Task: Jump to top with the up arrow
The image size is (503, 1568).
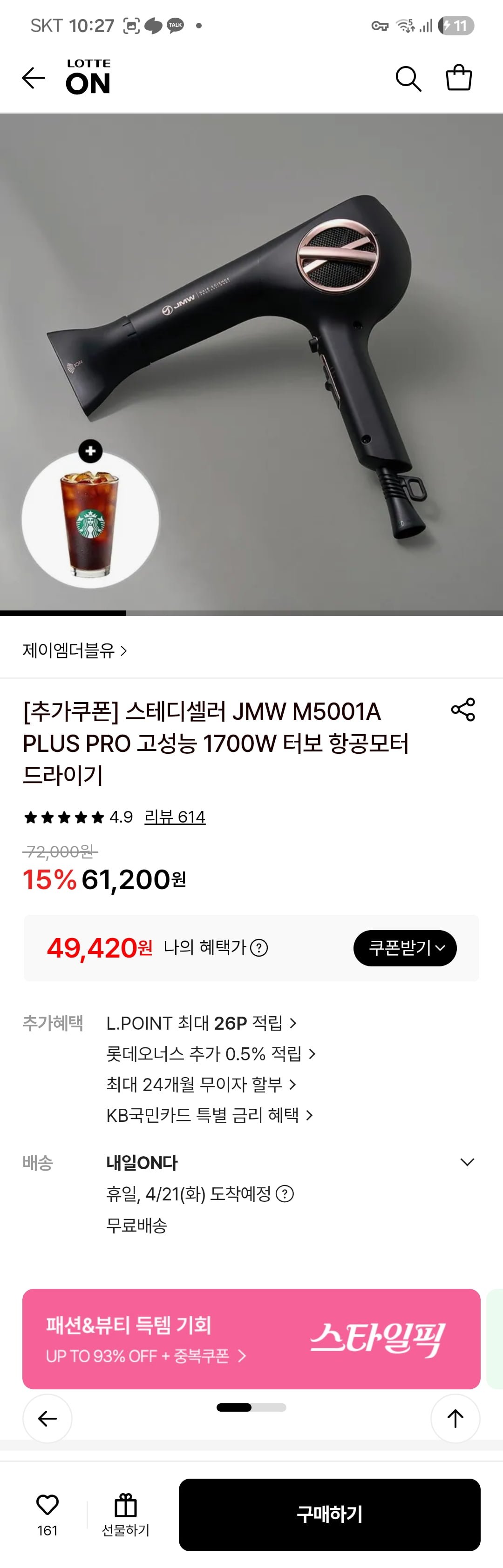Action: click(x=455, y=1419)
